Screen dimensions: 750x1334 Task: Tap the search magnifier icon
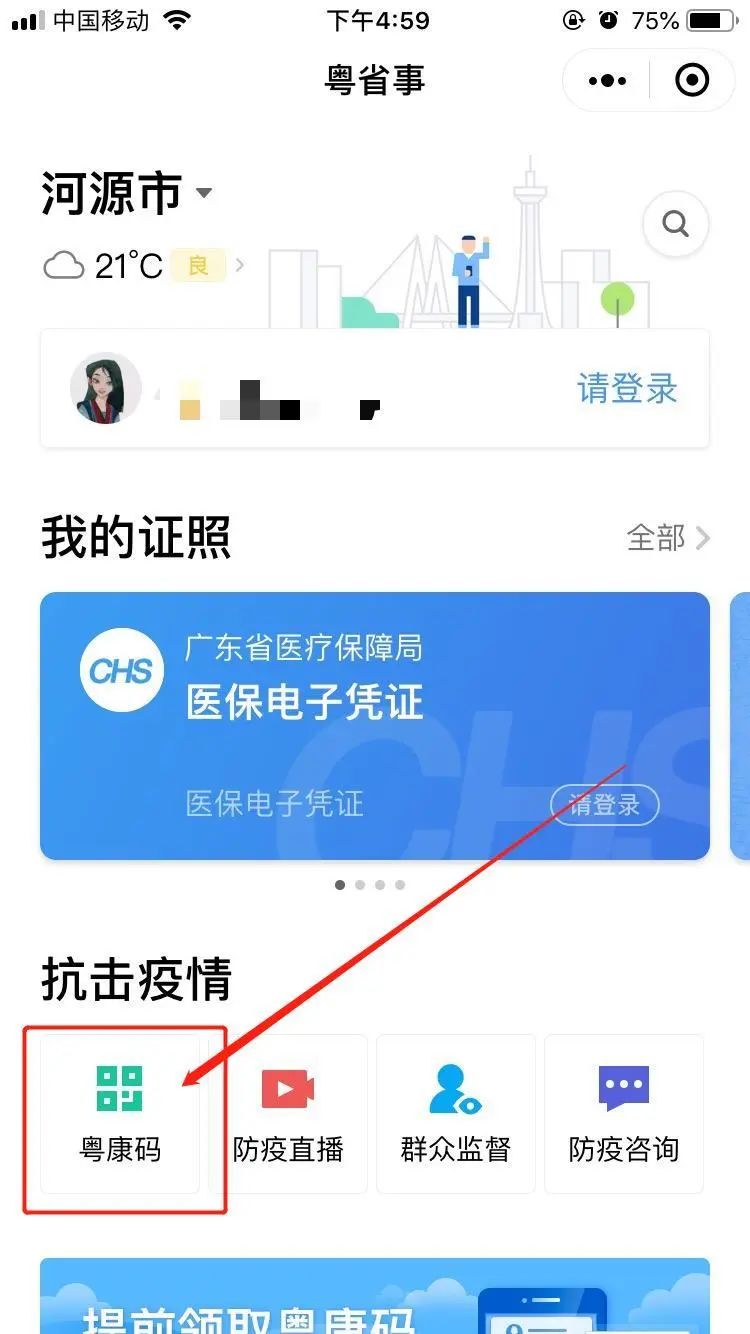676,225
